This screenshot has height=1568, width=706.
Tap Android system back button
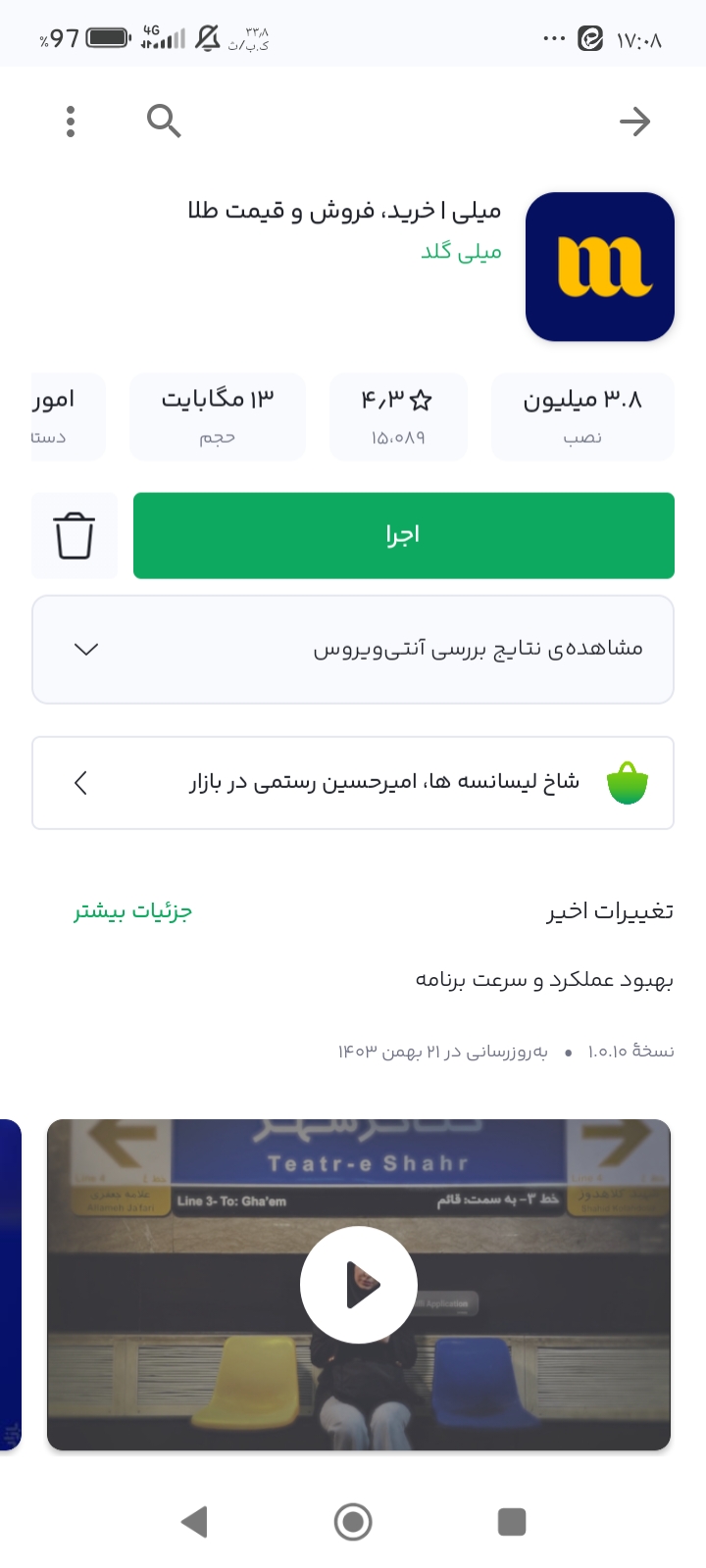[194, 1522]
